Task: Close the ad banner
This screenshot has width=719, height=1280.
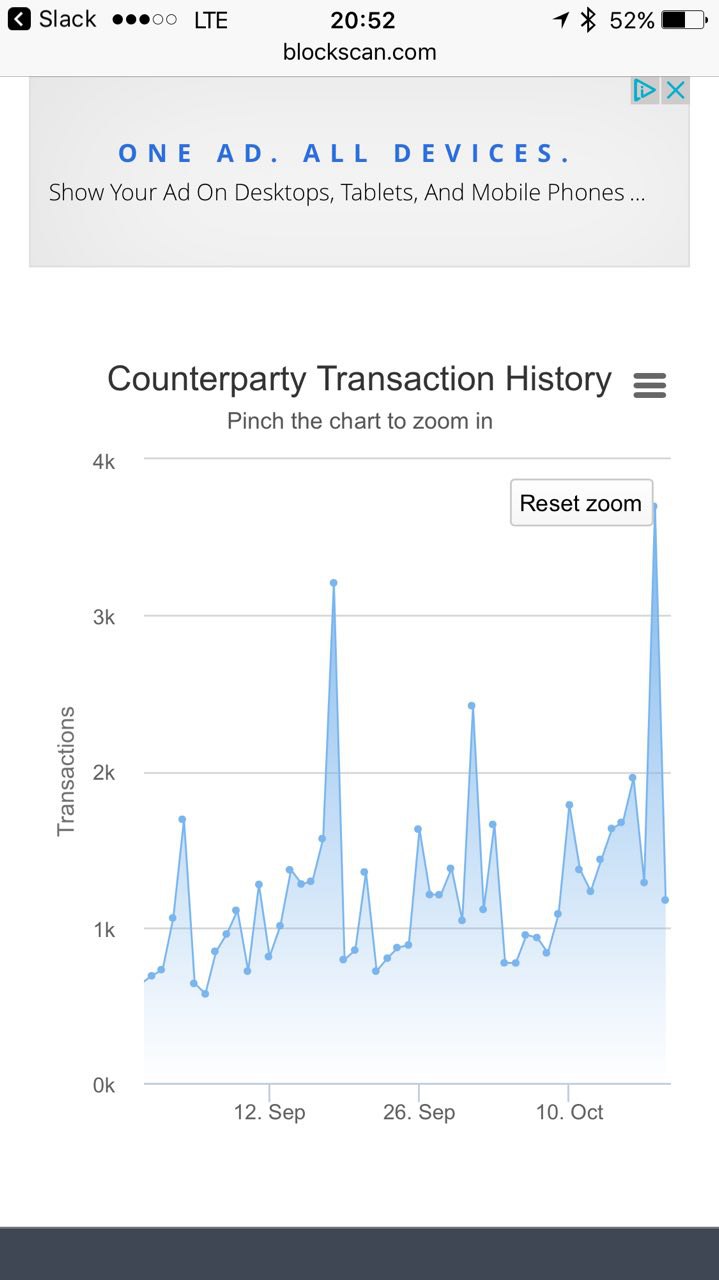Action: coord(676,91)
